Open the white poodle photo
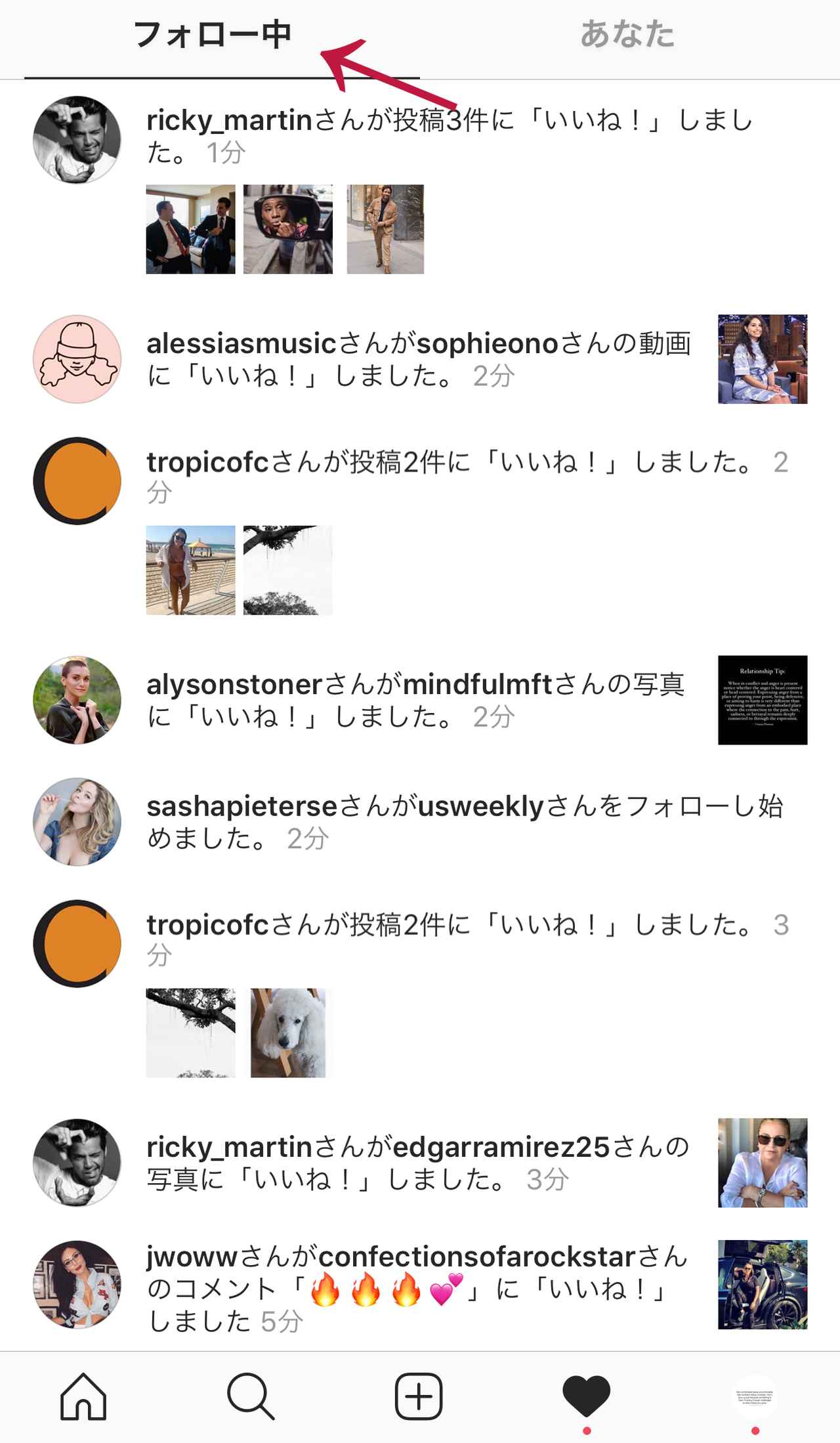This screenshot has height=1443, width=840. pyautogui.click(x=288, y=1033)
